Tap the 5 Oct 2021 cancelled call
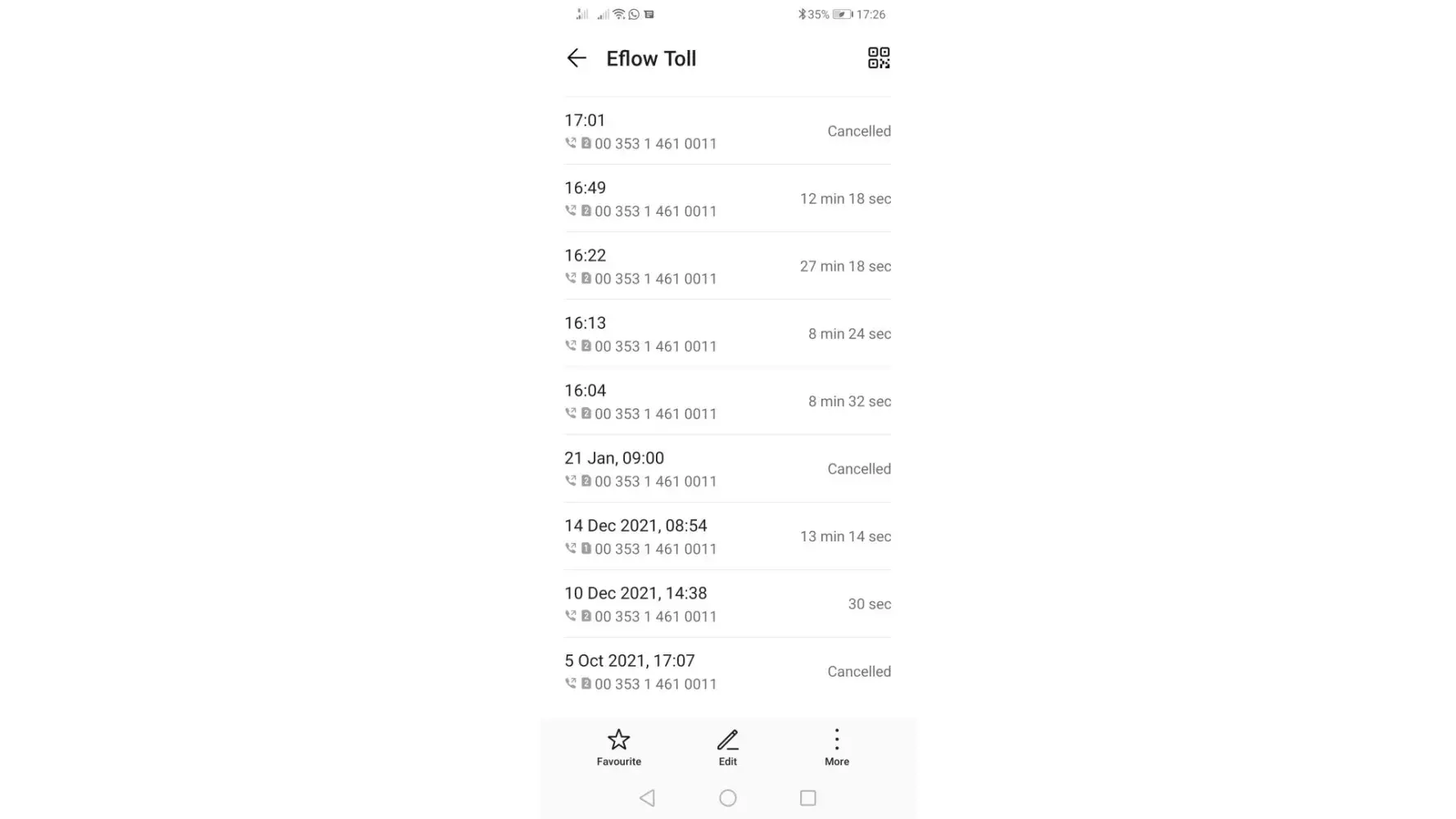 click(727, 672)
